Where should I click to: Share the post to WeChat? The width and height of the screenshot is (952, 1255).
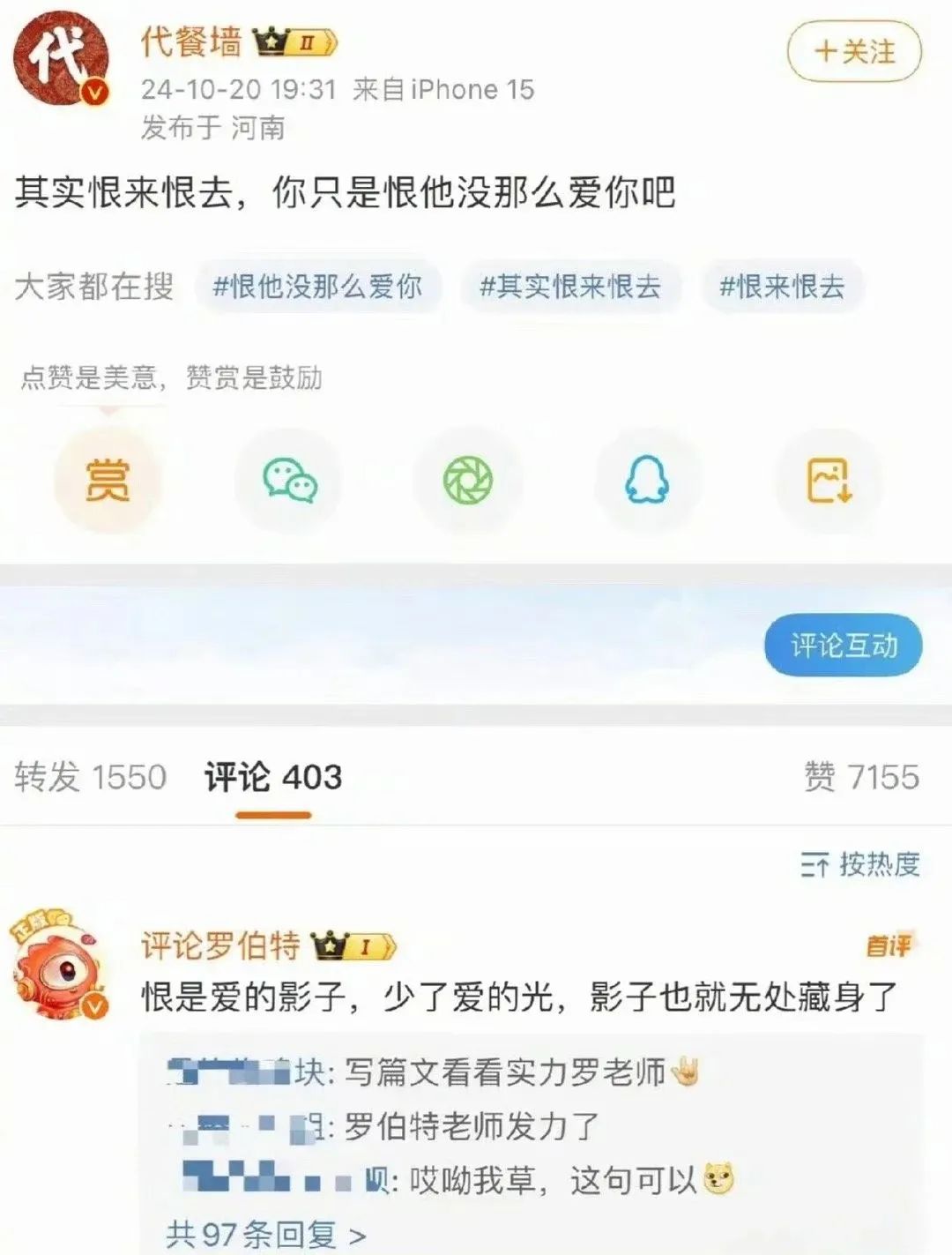point(289,481)
